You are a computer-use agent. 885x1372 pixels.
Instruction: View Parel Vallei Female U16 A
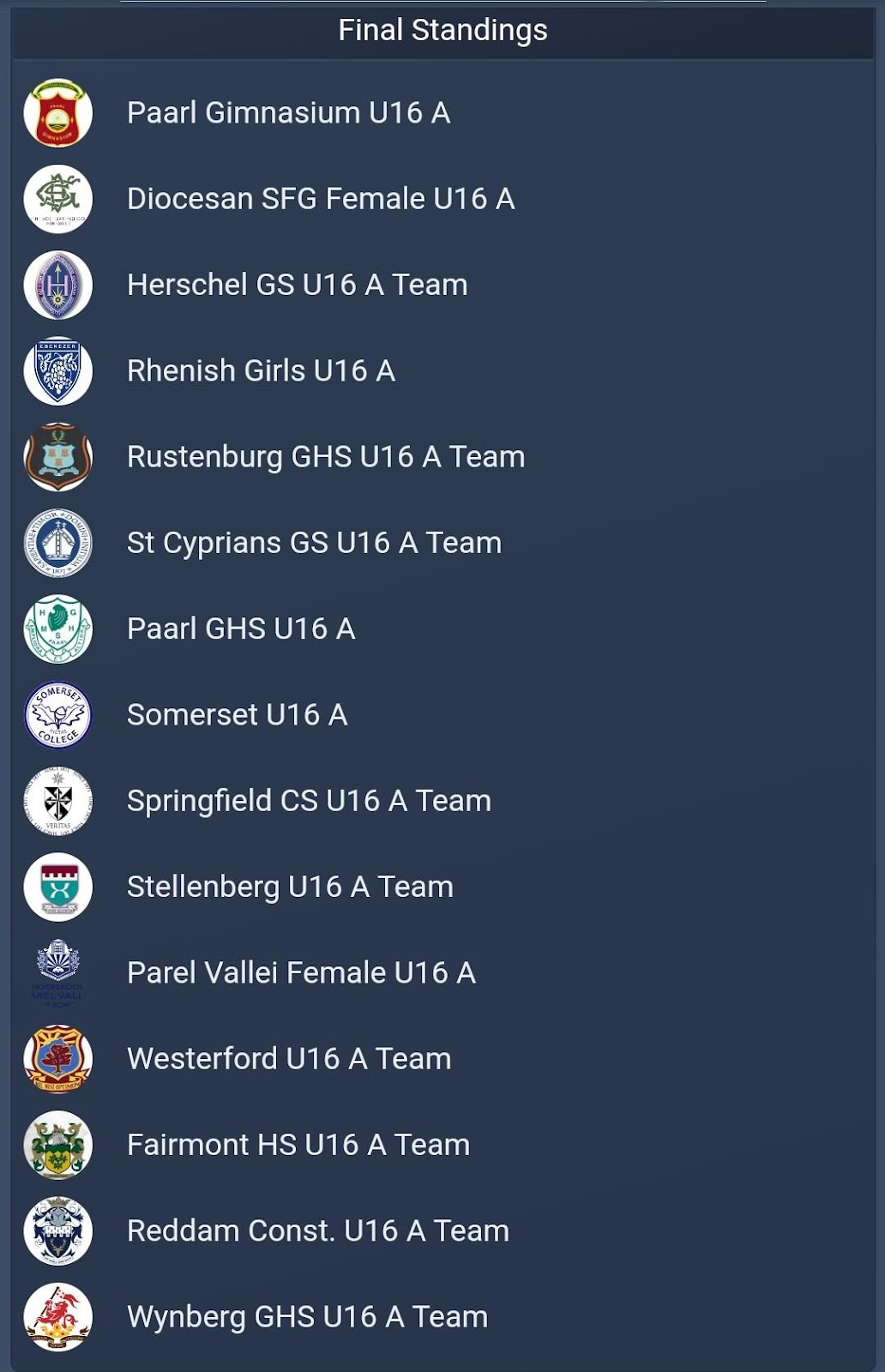tap(301, 972)
